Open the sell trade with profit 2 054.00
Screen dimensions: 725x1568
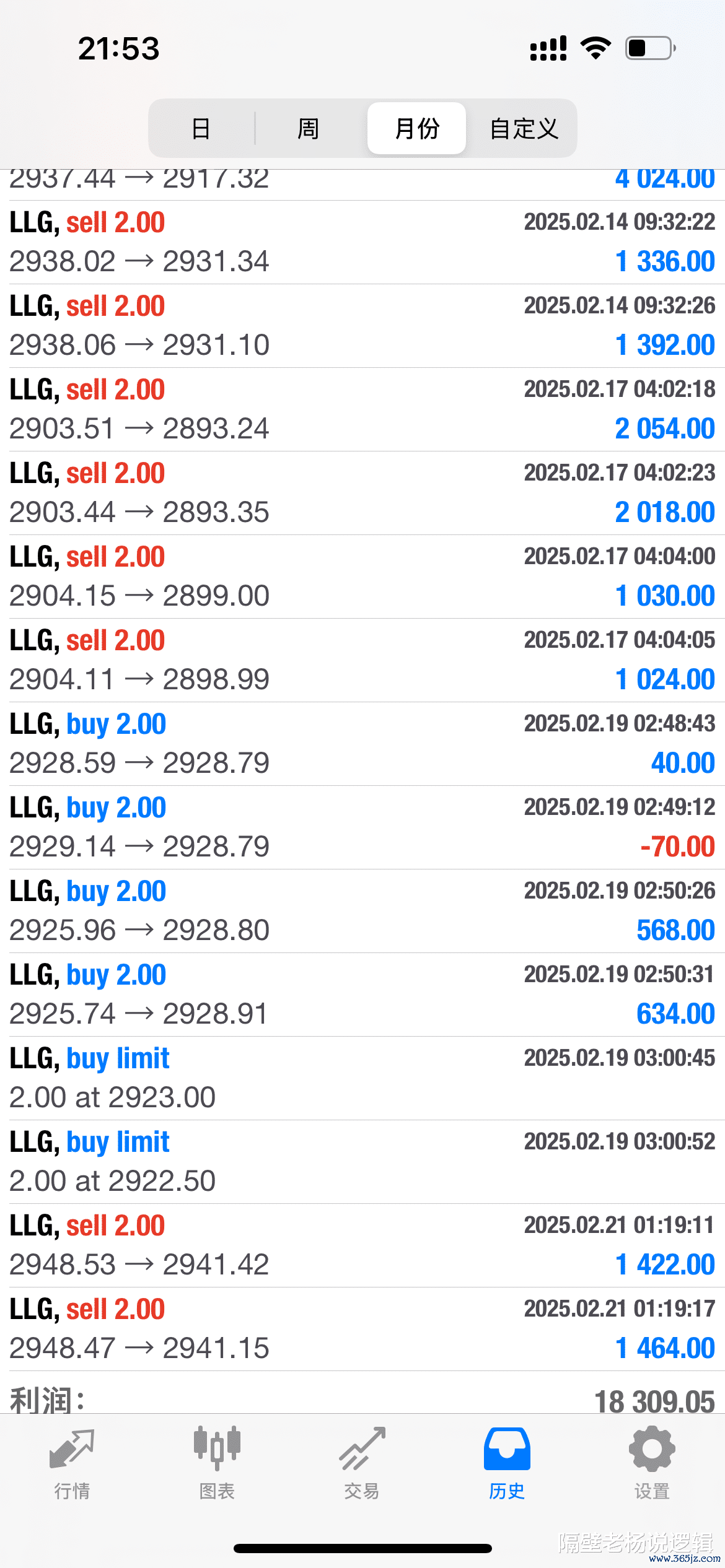pos(362,409)
